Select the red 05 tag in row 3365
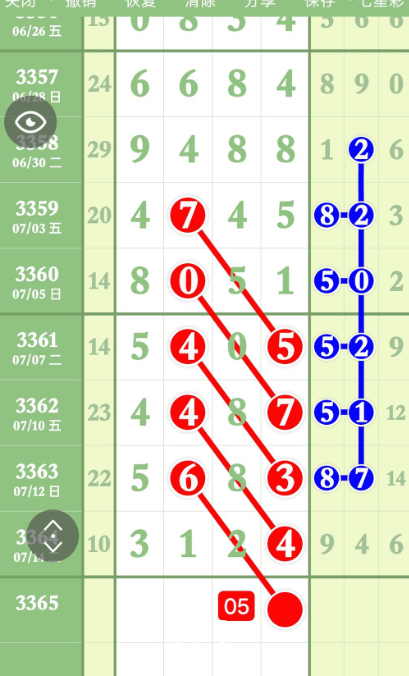 click(x=236, y=606)
